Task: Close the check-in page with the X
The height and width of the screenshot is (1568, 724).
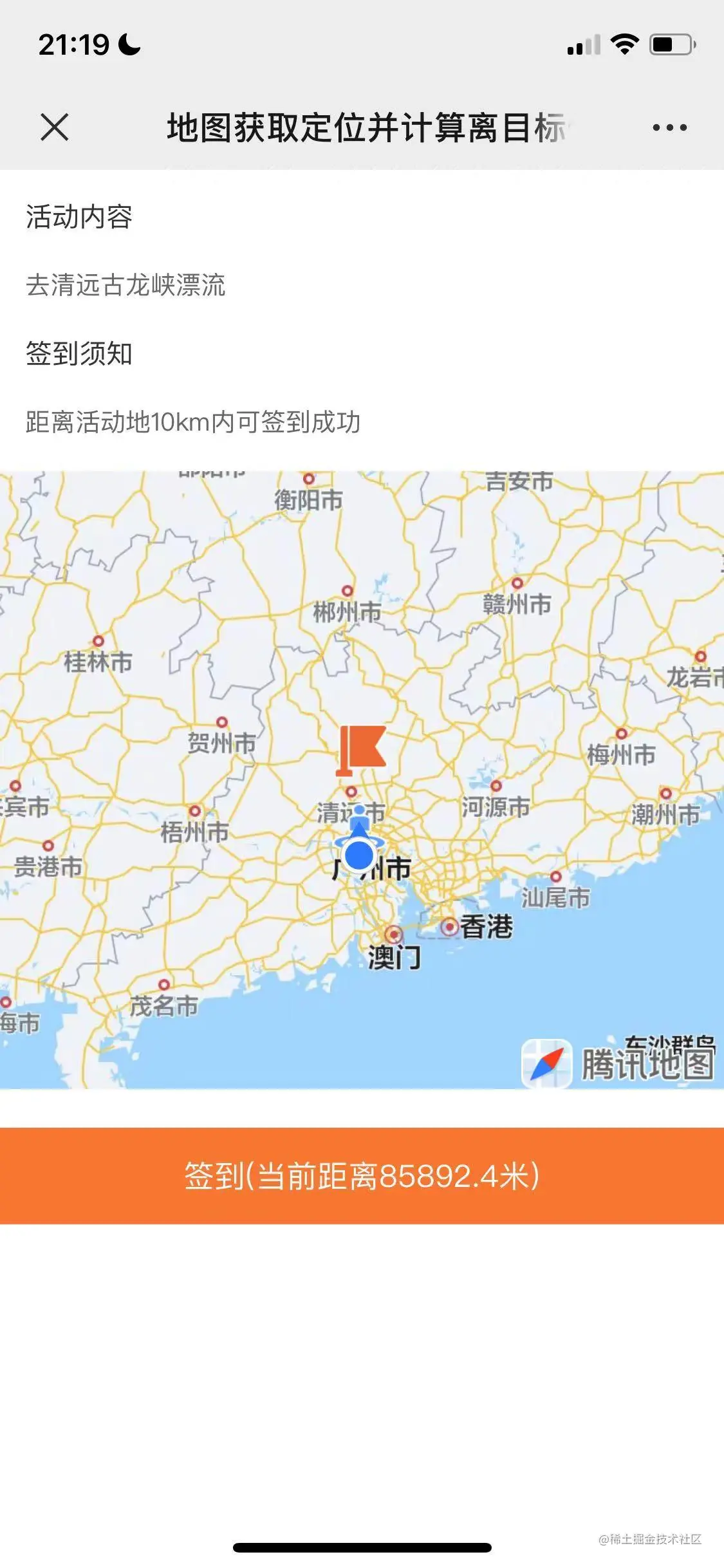Action: pyautogui.click(x=55, y=127)
